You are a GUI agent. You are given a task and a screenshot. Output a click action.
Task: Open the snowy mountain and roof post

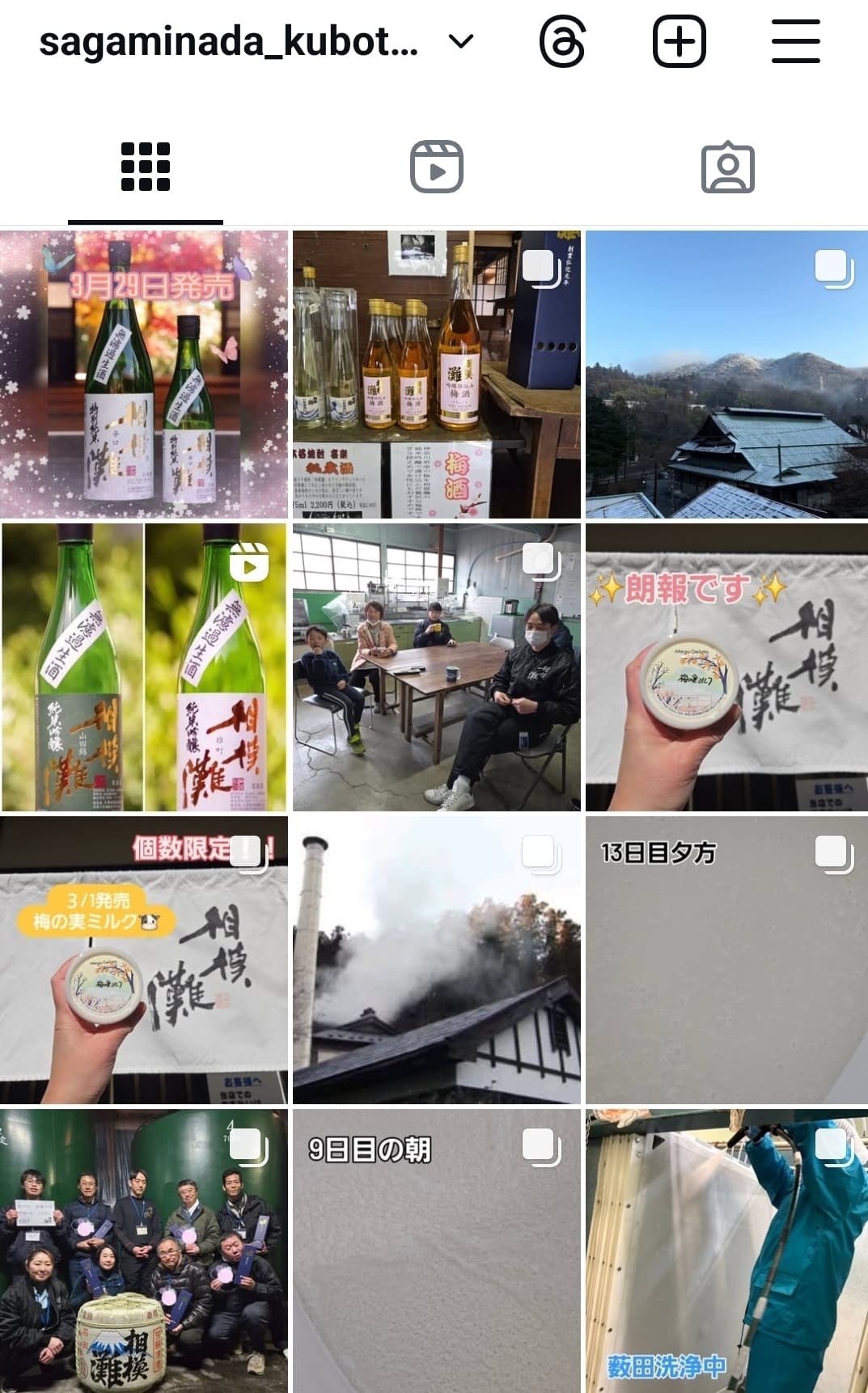point(726,375)
